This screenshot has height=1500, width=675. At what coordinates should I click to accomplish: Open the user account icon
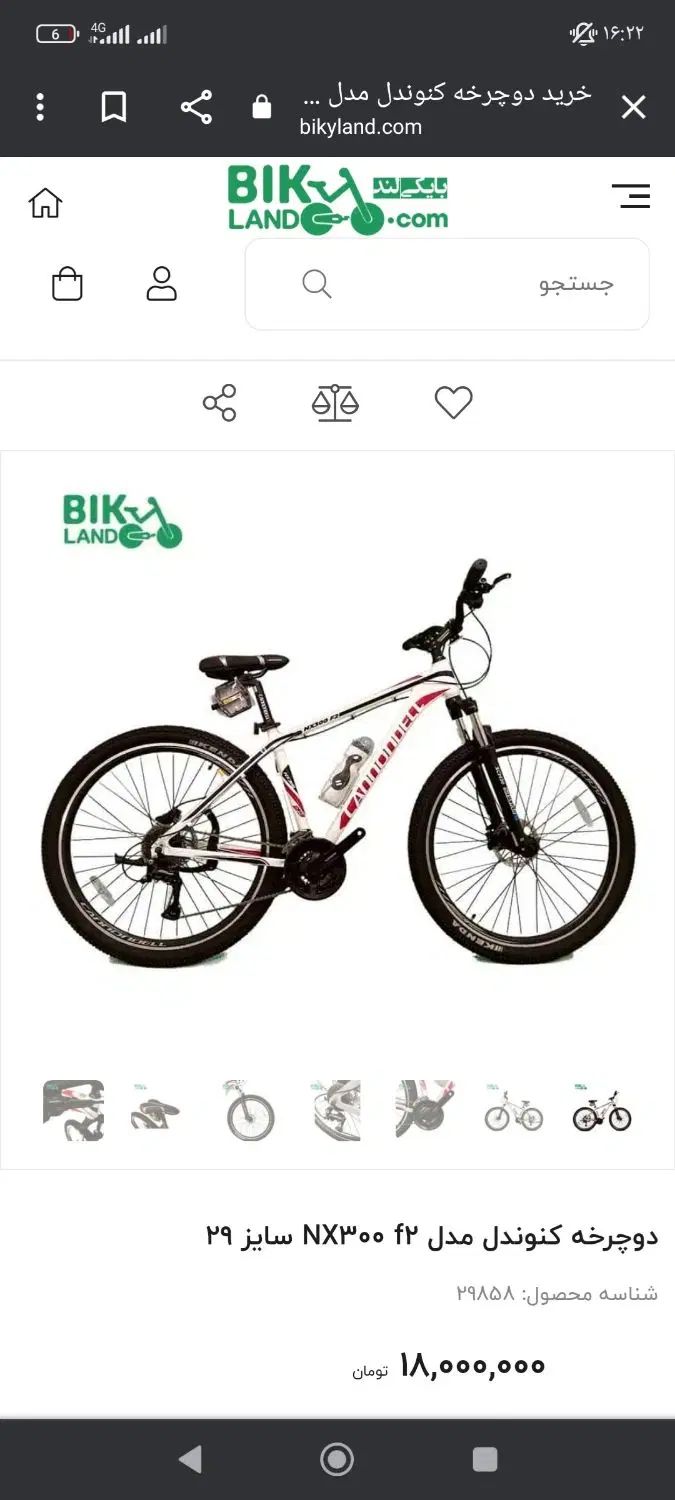pyautogui.click(x=161, y=284)
